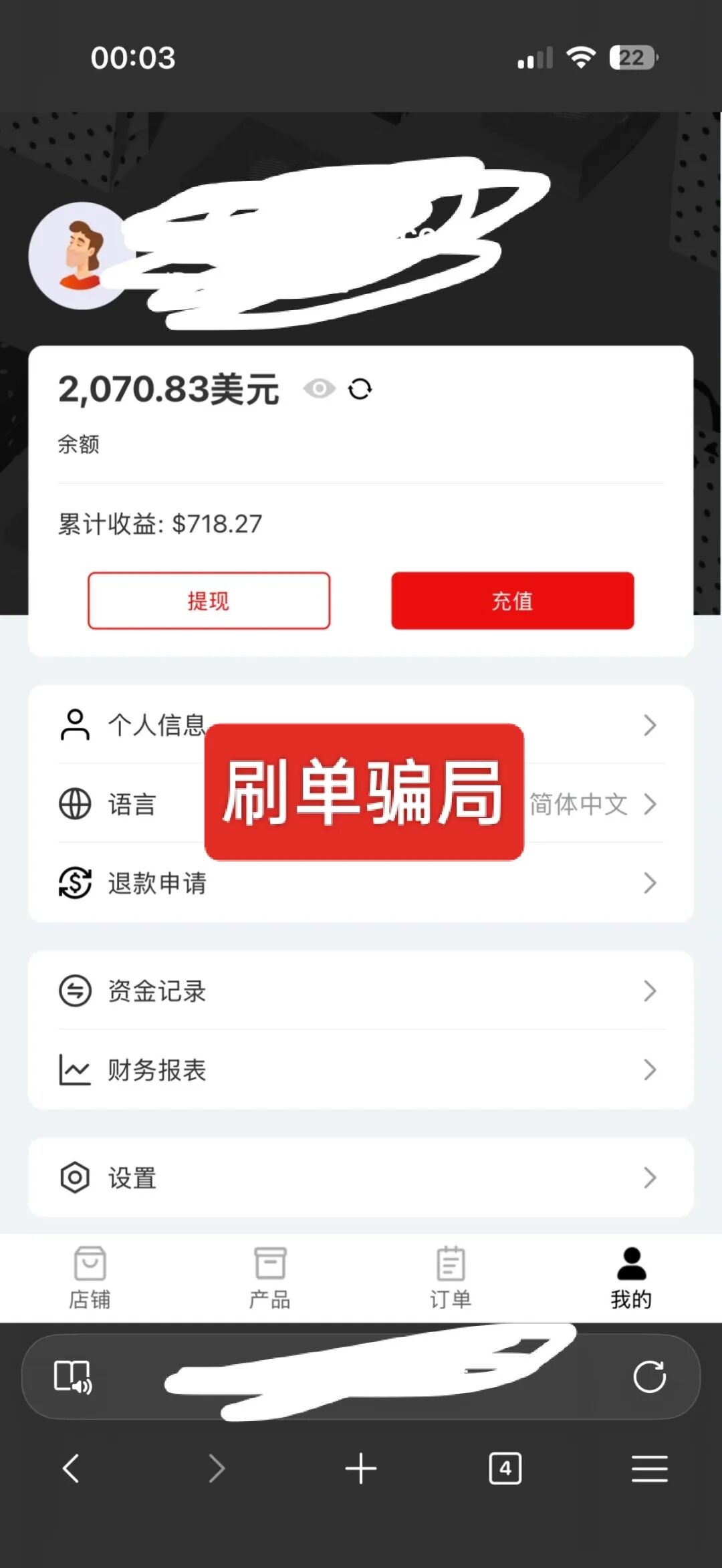Switch to the 订单 tab

(x=451, y=1278)
